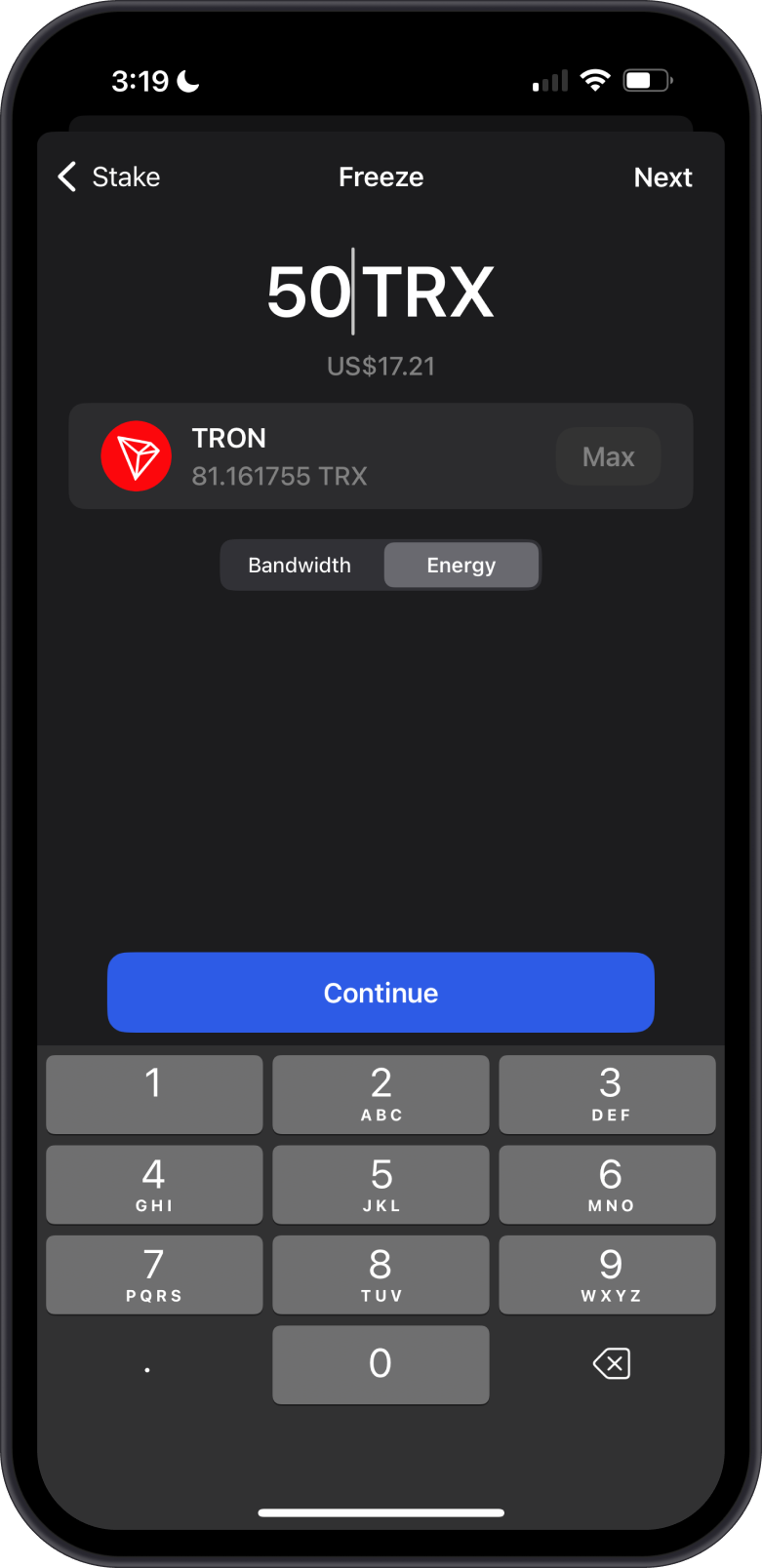Tap Next in the top right corner
The width and height of the screenshot is (762, 1568).
coord(662,176)
